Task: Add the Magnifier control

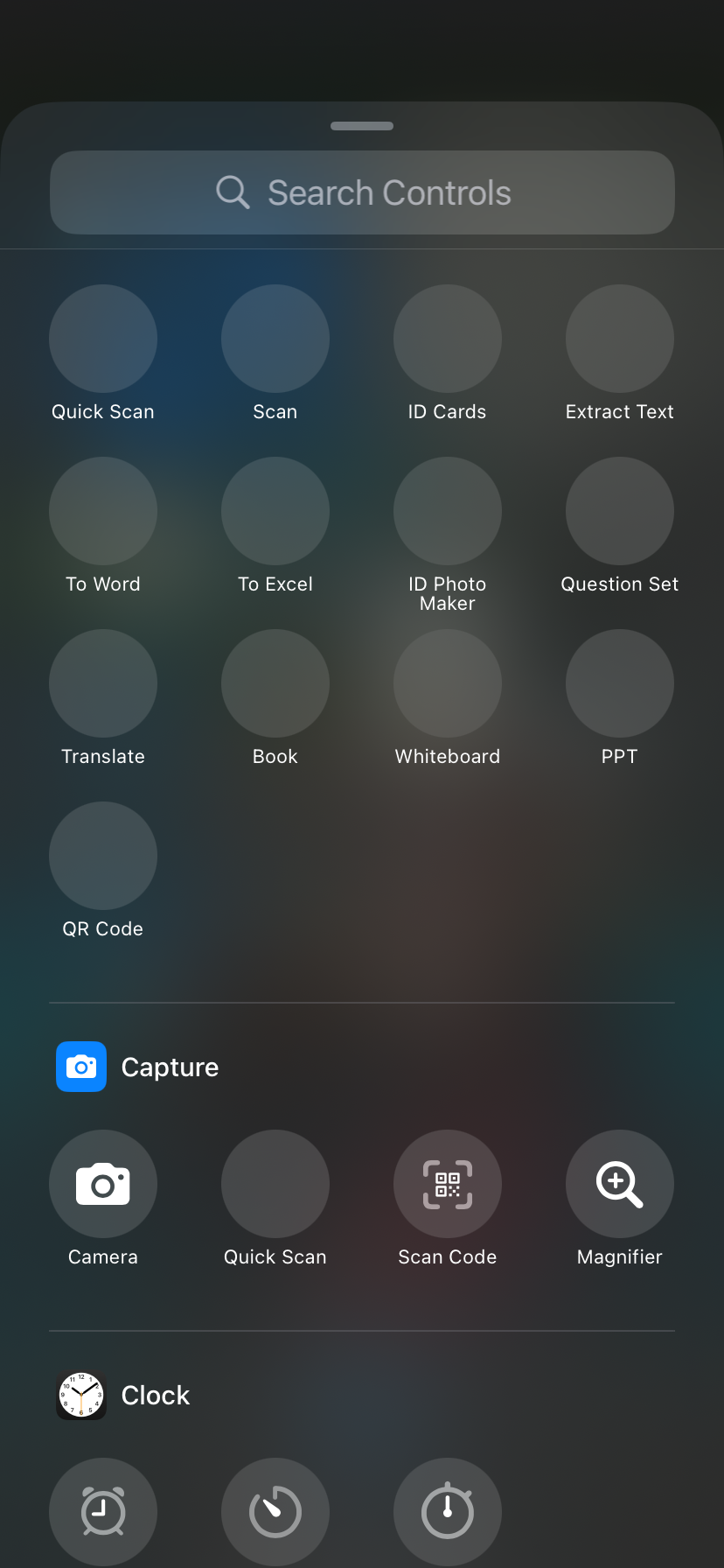Action: click(x=619, y=1184)
